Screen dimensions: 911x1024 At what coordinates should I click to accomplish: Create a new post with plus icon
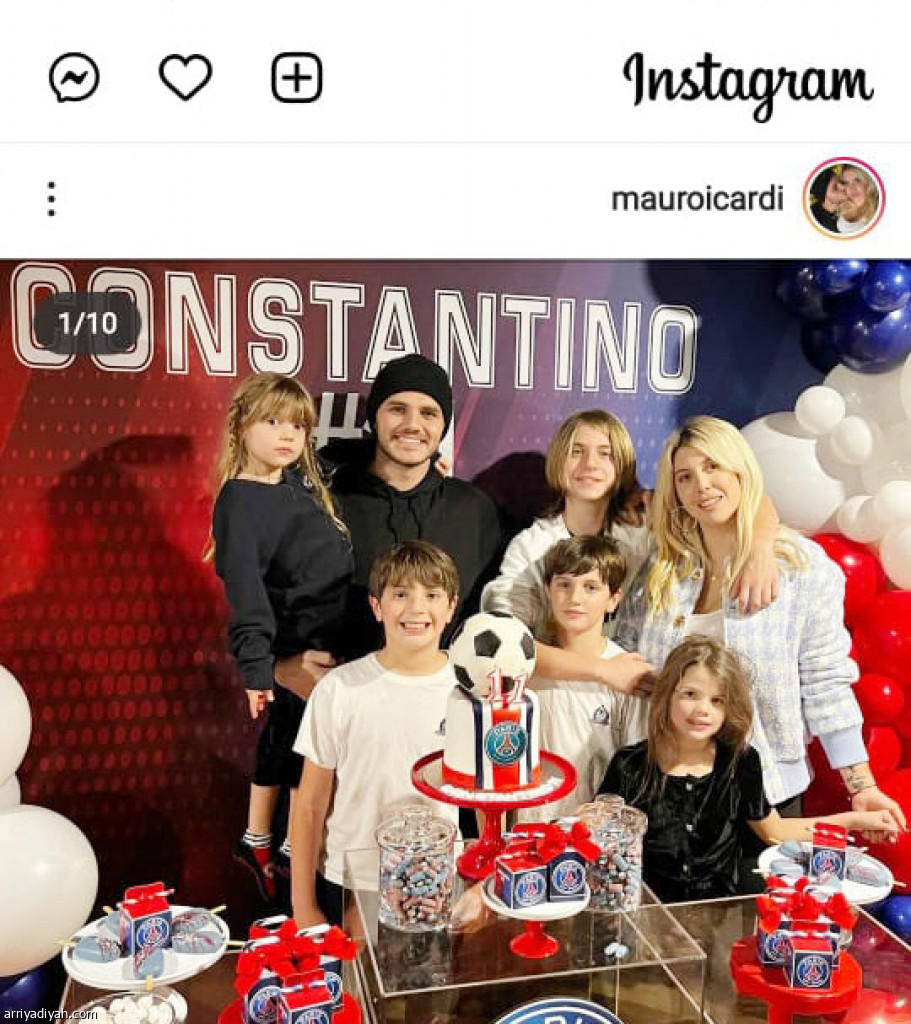coord(296,78)
